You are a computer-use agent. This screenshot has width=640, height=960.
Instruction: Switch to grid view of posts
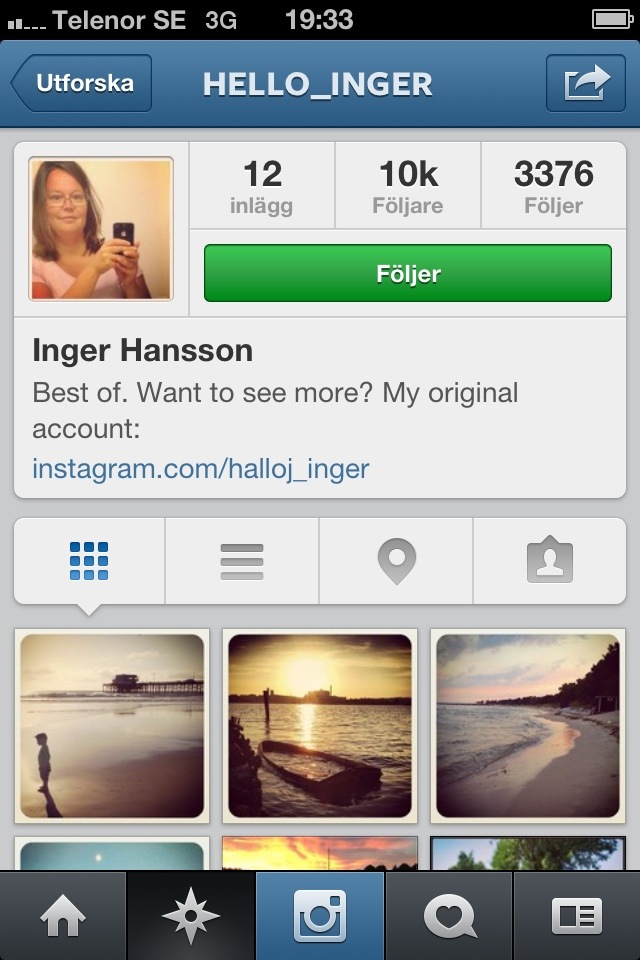(x=89, y=561)
